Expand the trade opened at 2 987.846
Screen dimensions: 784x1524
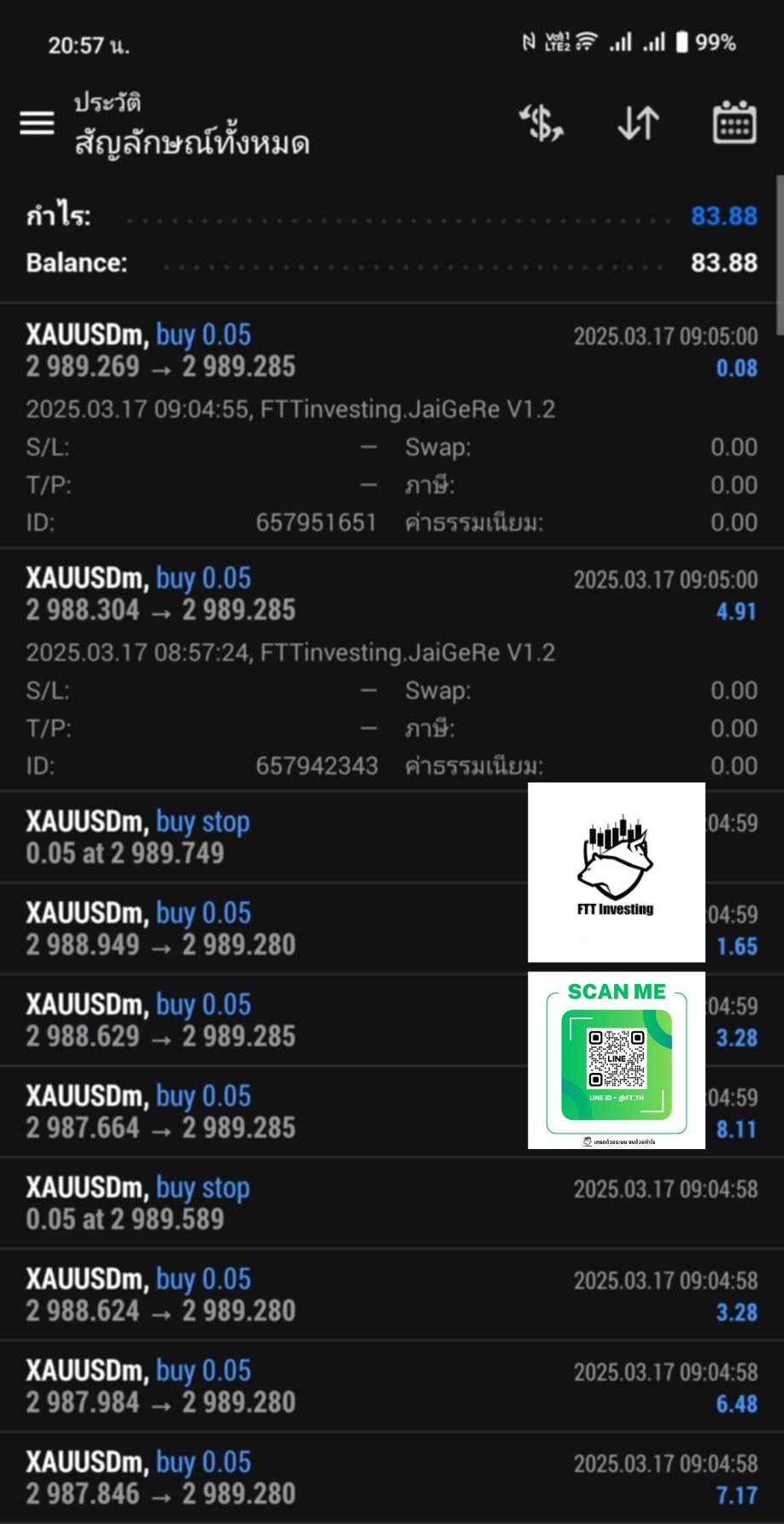point(392,1478)
